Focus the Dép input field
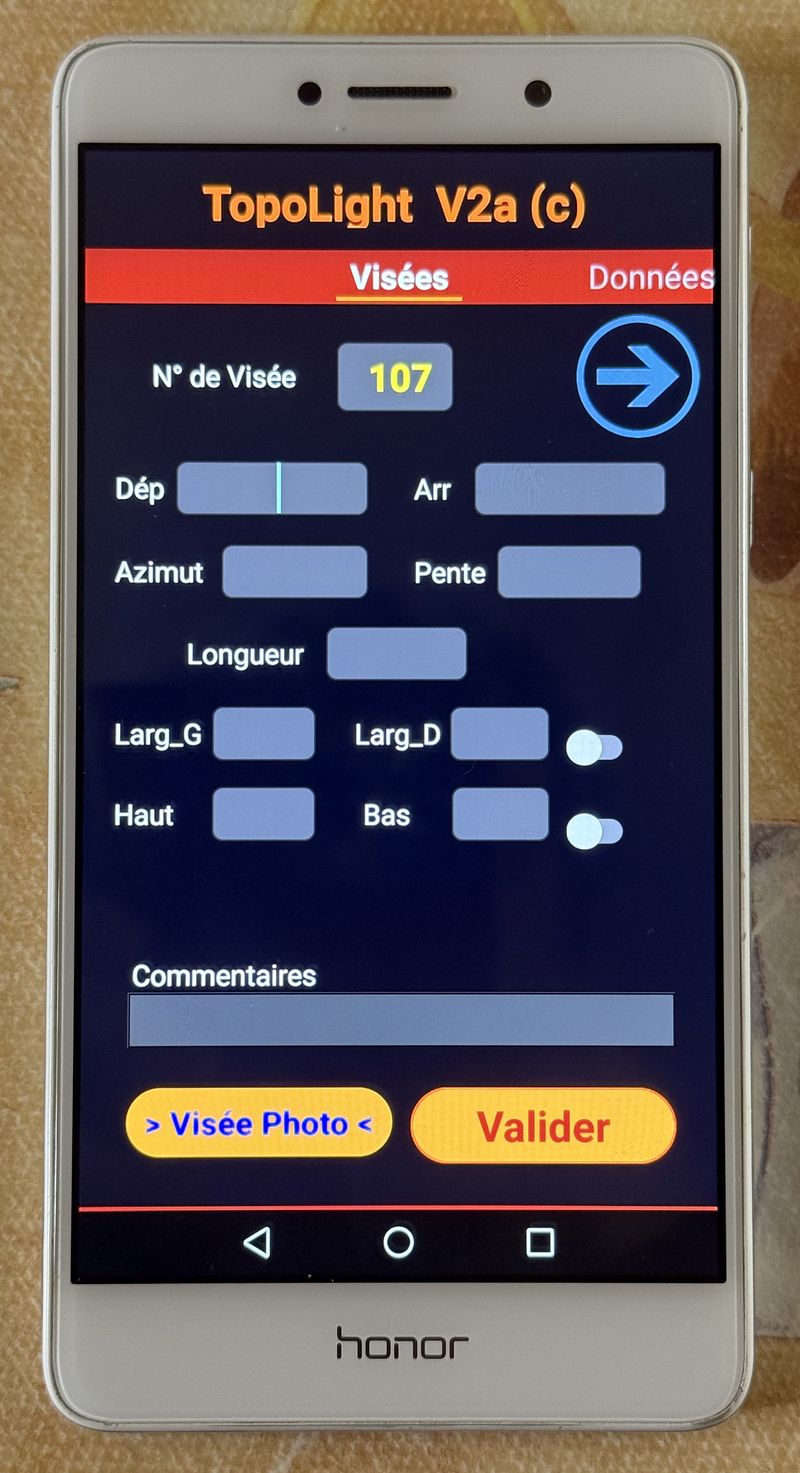The height and width of the screenshot is (1473, 800). [272, 488]
